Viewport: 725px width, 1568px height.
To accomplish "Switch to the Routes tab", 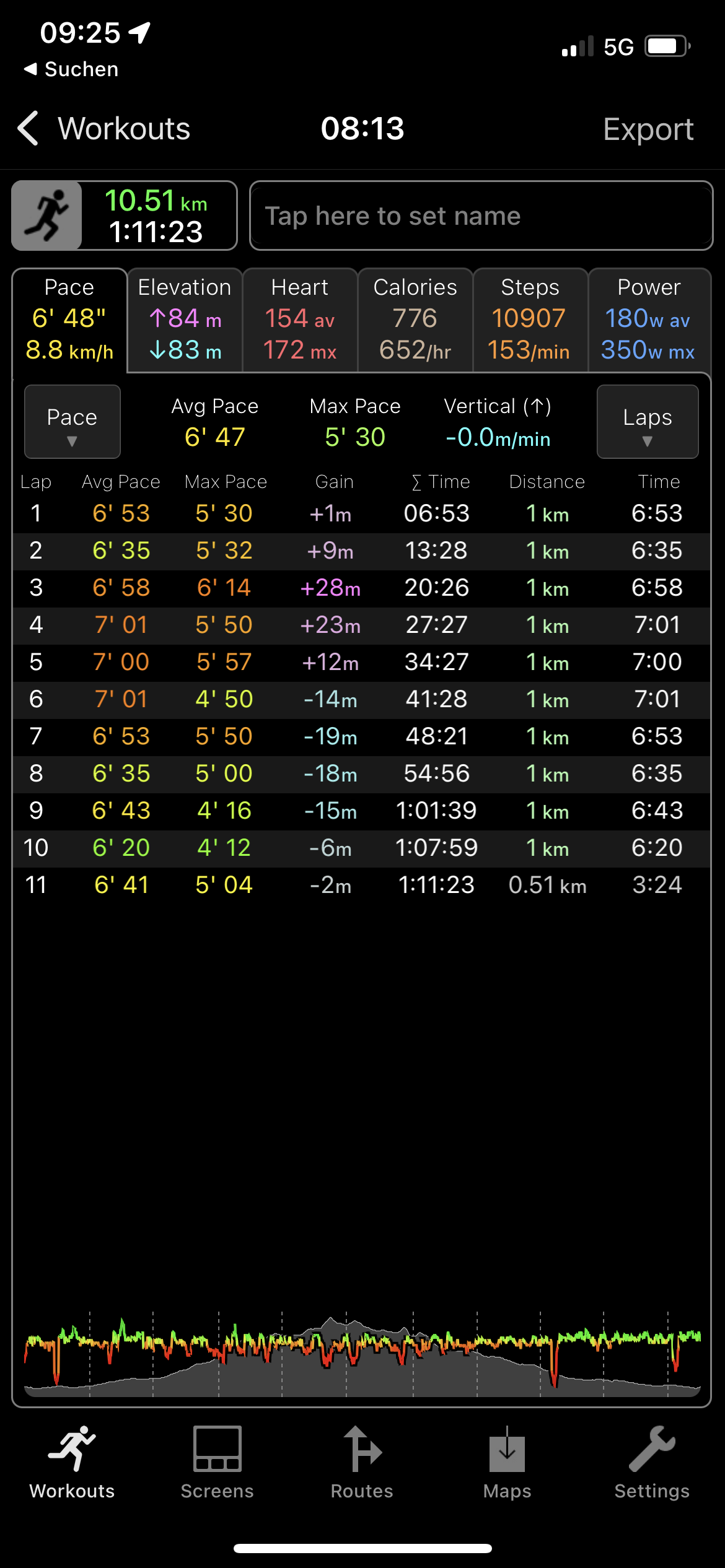I will [x=362, y=1463].
